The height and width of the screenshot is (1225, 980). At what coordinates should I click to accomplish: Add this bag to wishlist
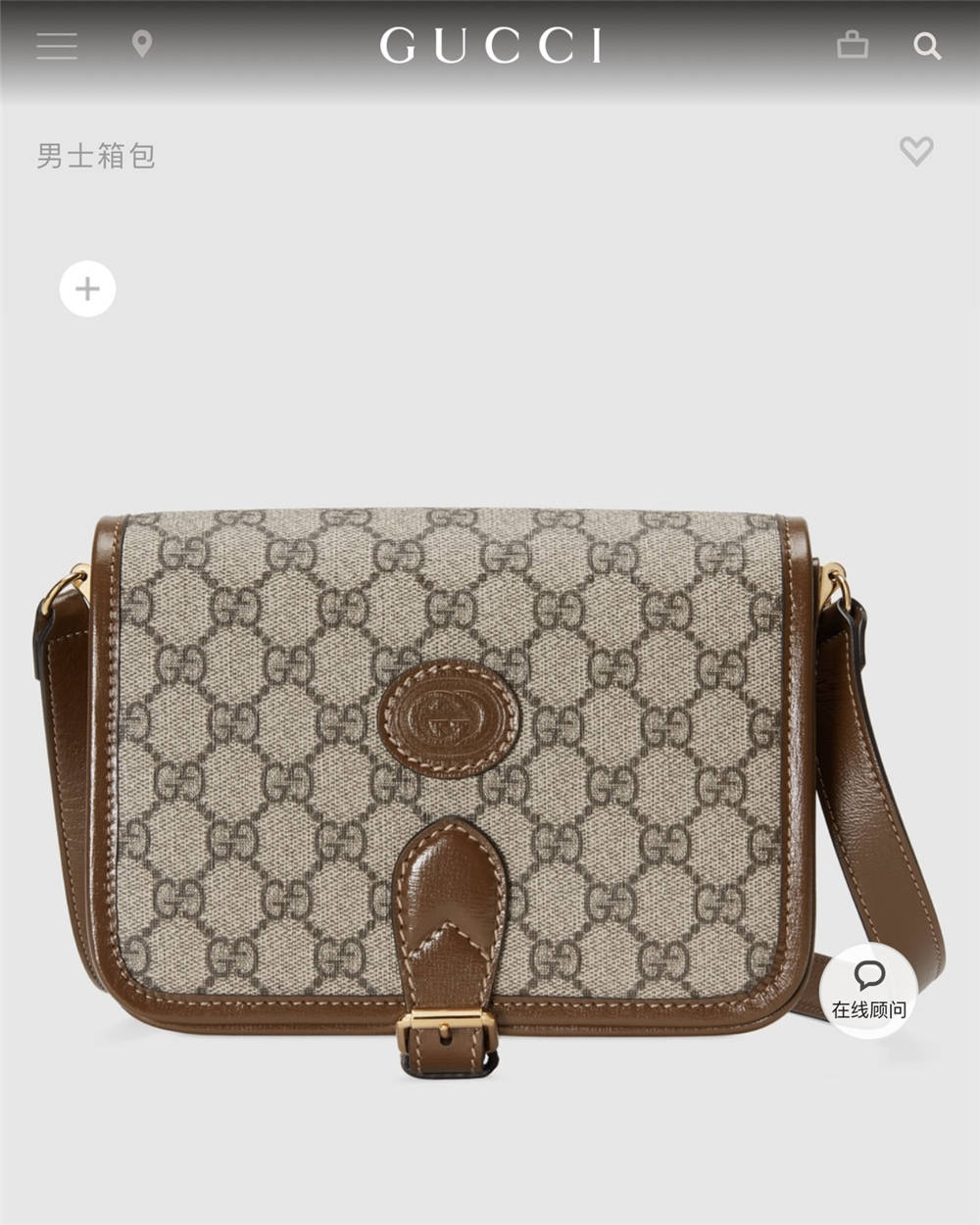pyautogui.click(x=916, y=151)
